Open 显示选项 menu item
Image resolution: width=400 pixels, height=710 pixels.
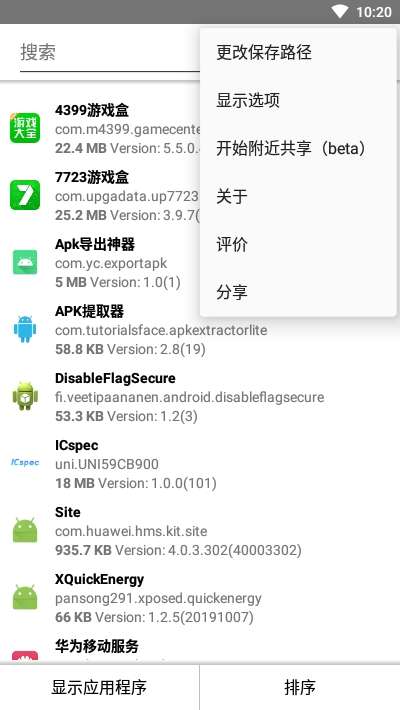click(x=298, y=100)
